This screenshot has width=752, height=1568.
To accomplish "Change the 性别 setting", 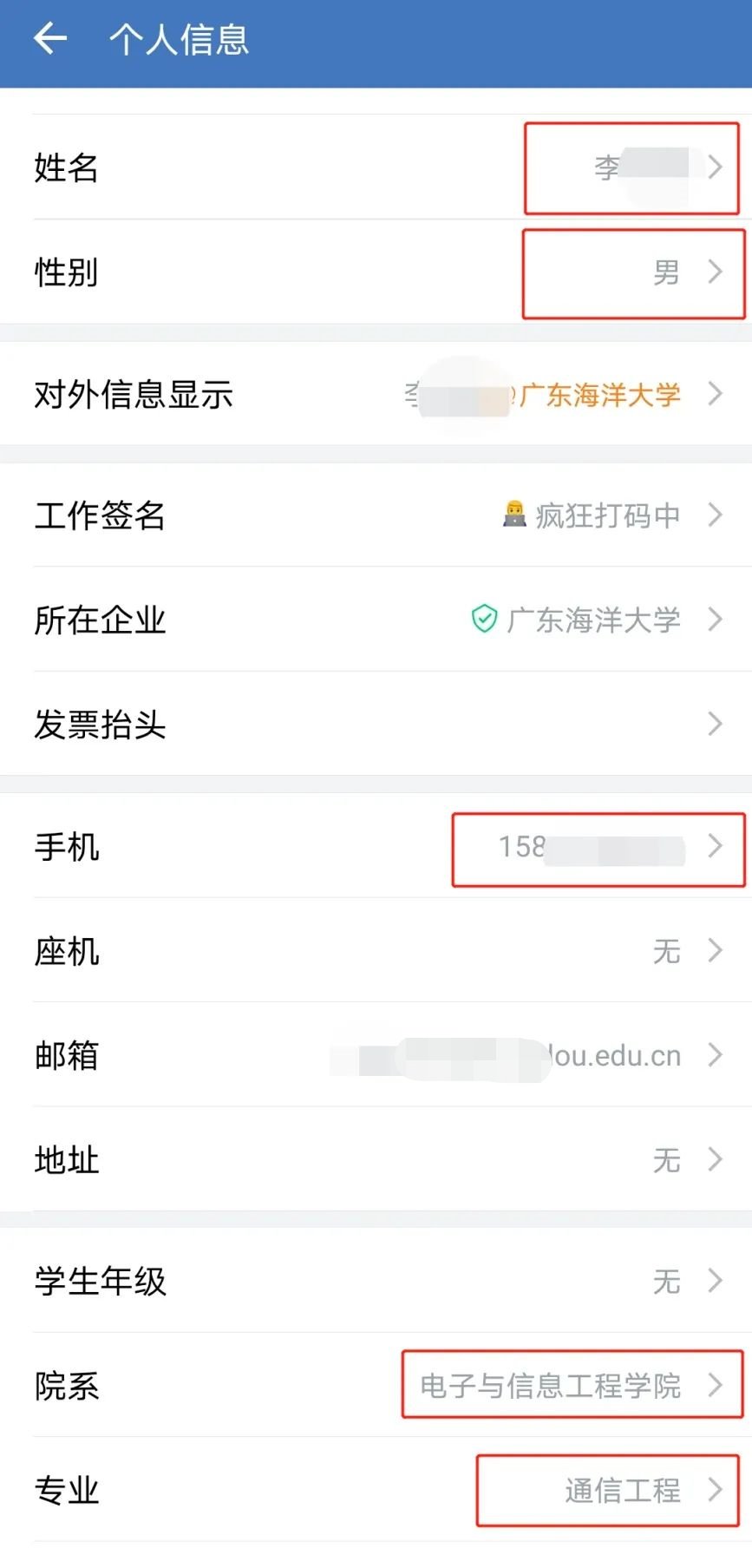I will tap(376, 272).
